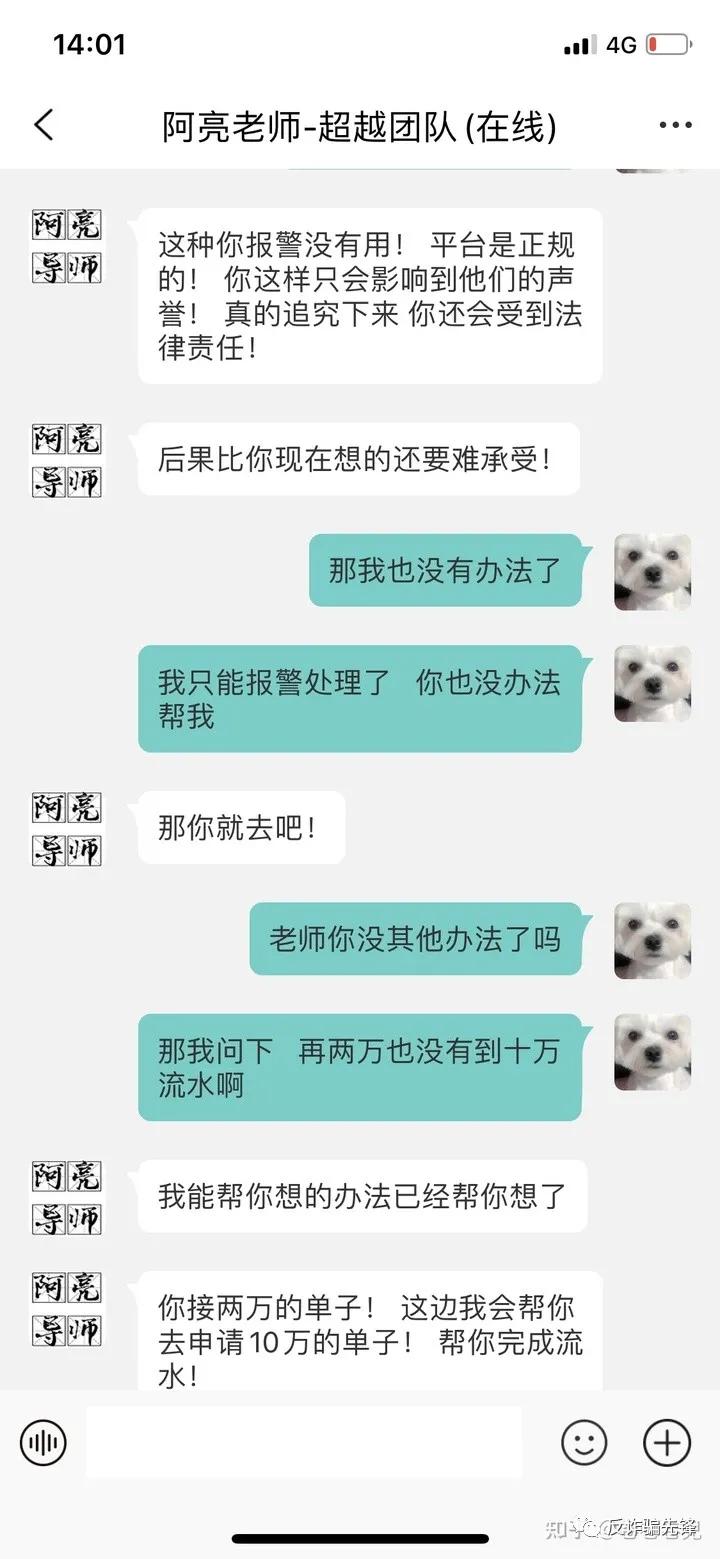Screen dimensions: 720x1559
Task: Tap the green bubble 我只能报警处理了
Action: click(360, 698)
